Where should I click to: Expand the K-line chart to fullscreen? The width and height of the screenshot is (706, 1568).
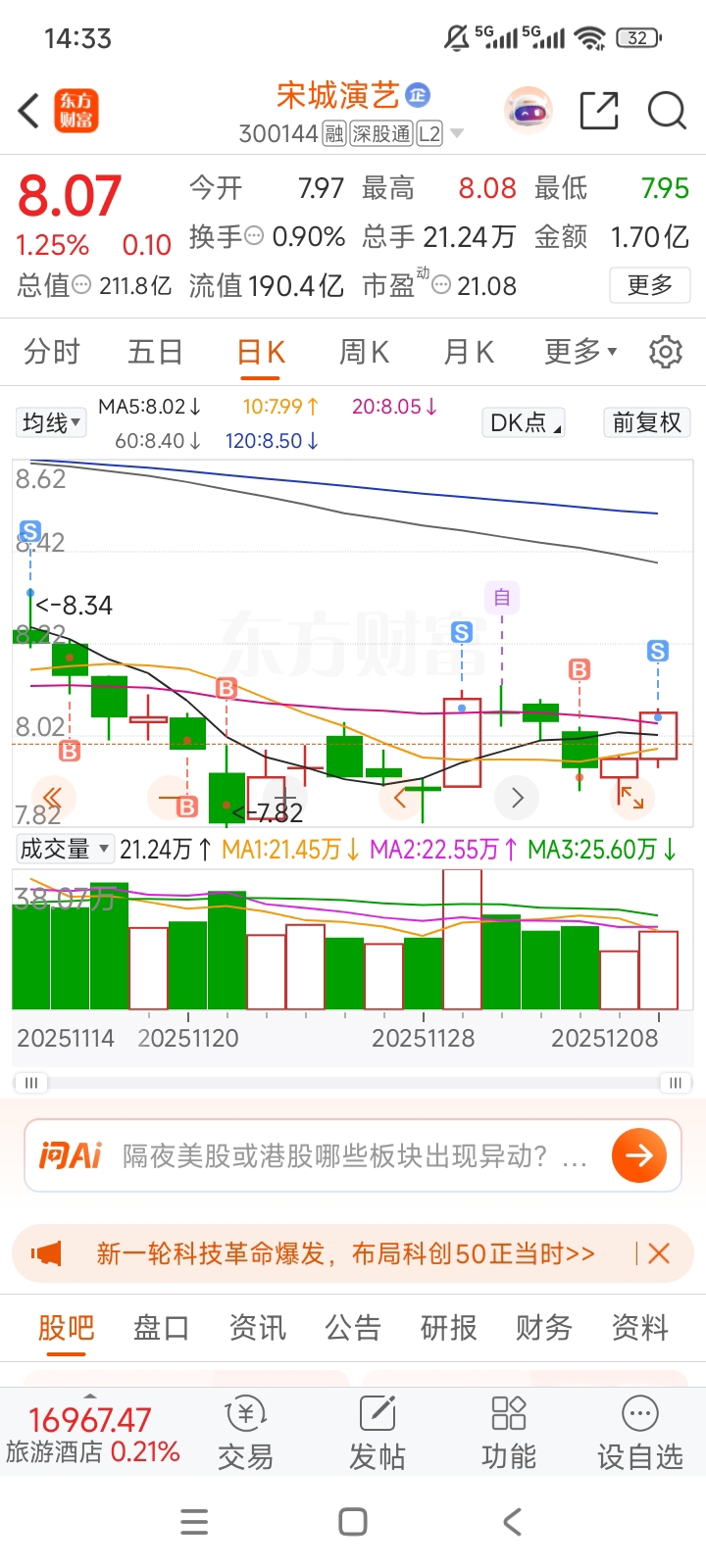(630, 799)
